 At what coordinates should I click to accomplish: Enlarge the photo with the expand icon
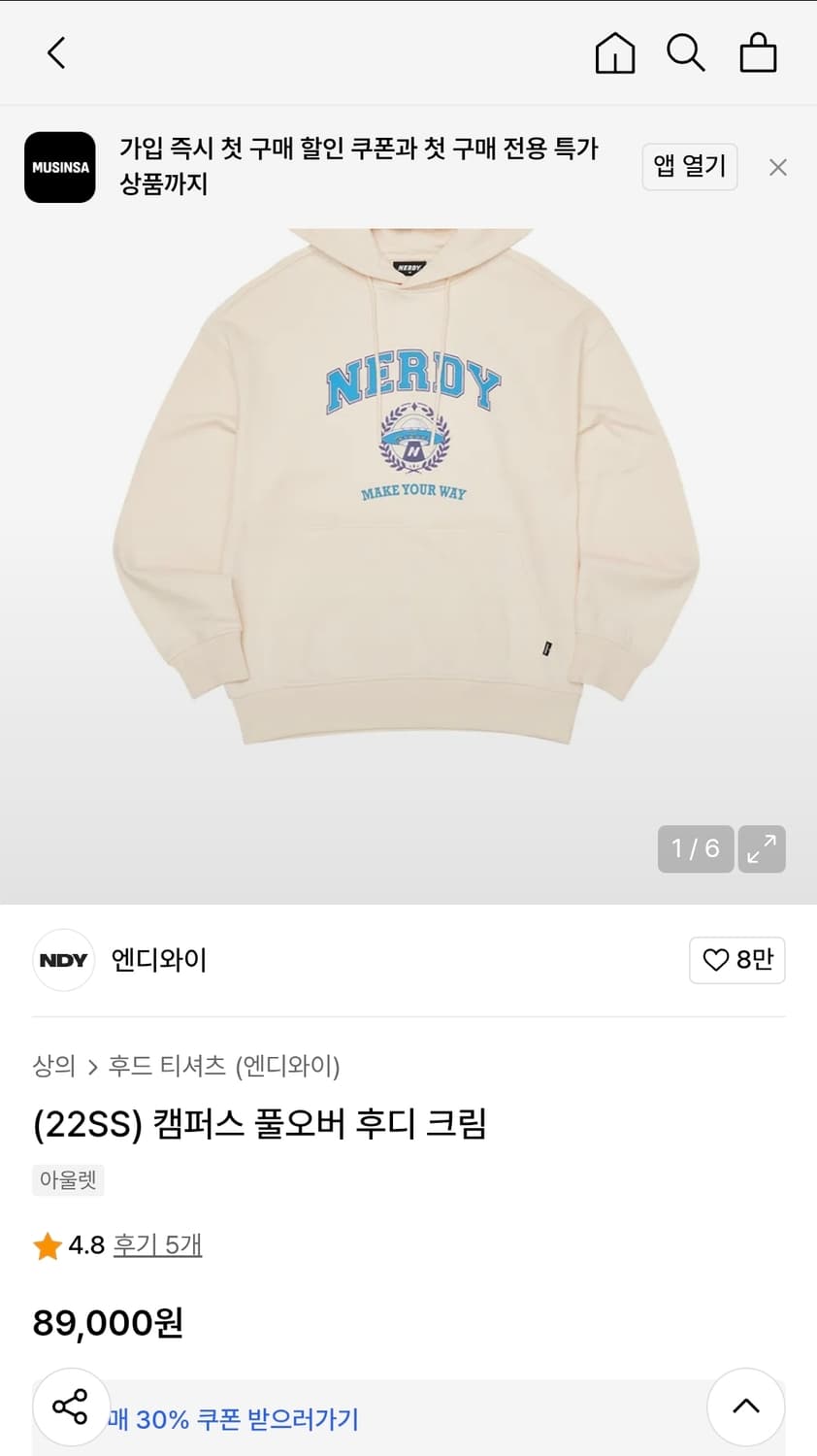(762, 848)
